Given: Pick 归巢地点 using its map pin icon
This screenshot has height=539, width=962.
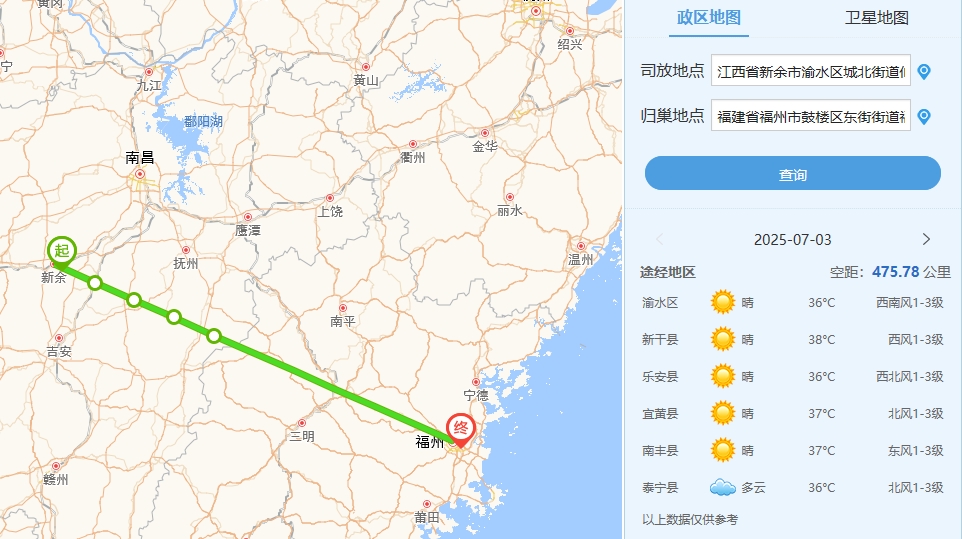Looking at the screenshot, I should (x=924, y=116).
